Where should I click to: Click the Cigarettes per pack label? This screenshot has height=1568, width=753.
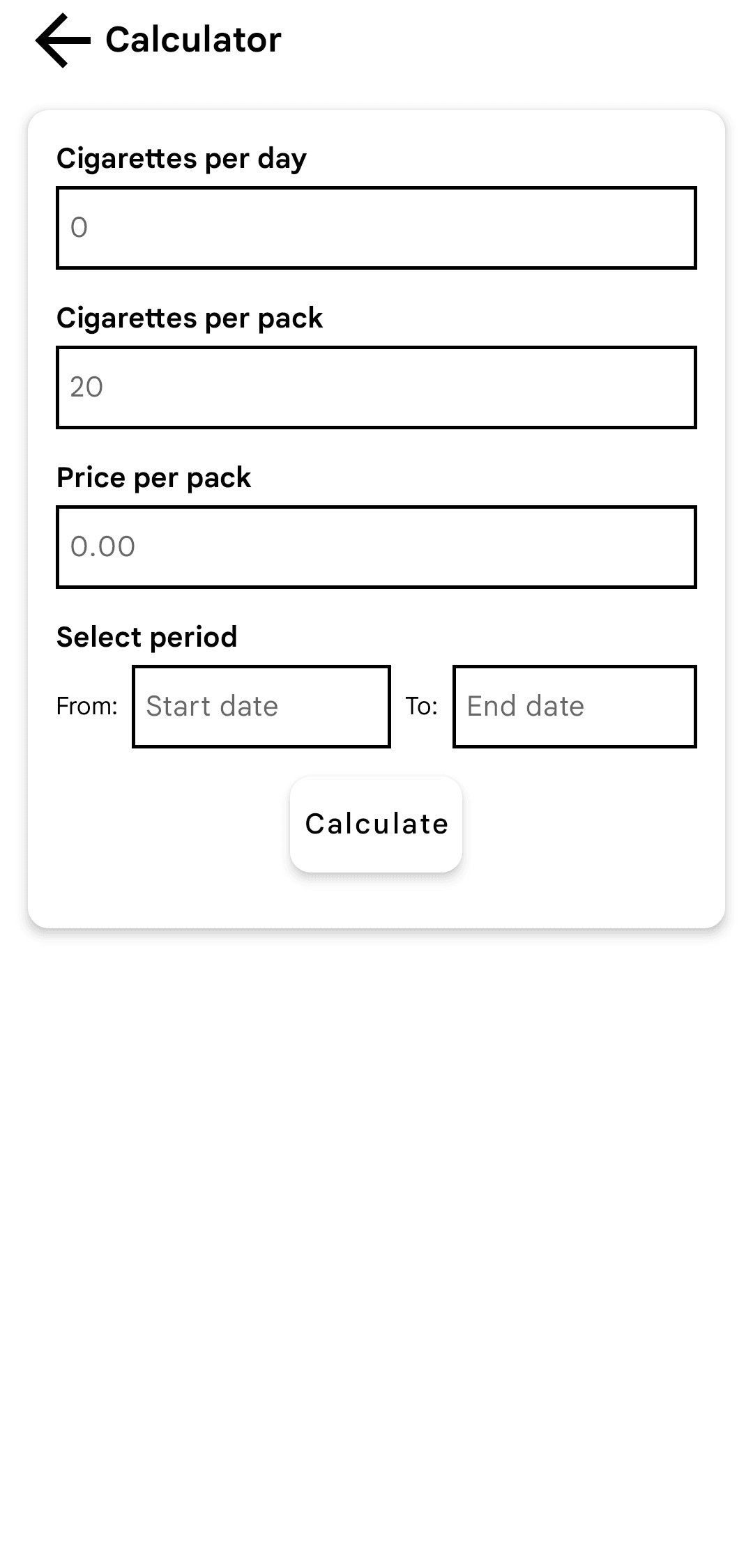(x=190, y=318)
